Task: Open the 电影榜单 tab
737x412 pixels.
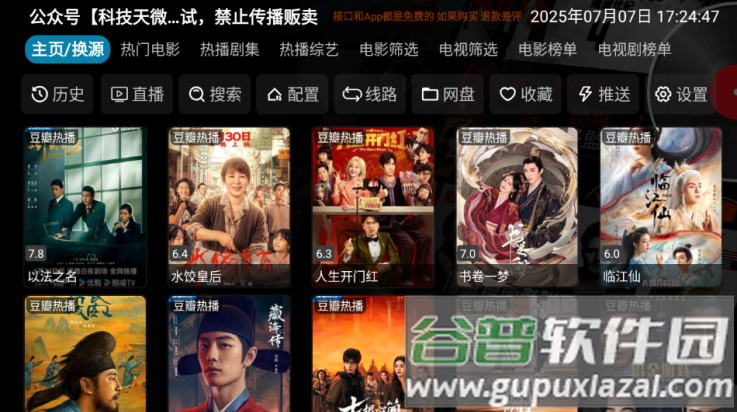Action: point(548,50)
